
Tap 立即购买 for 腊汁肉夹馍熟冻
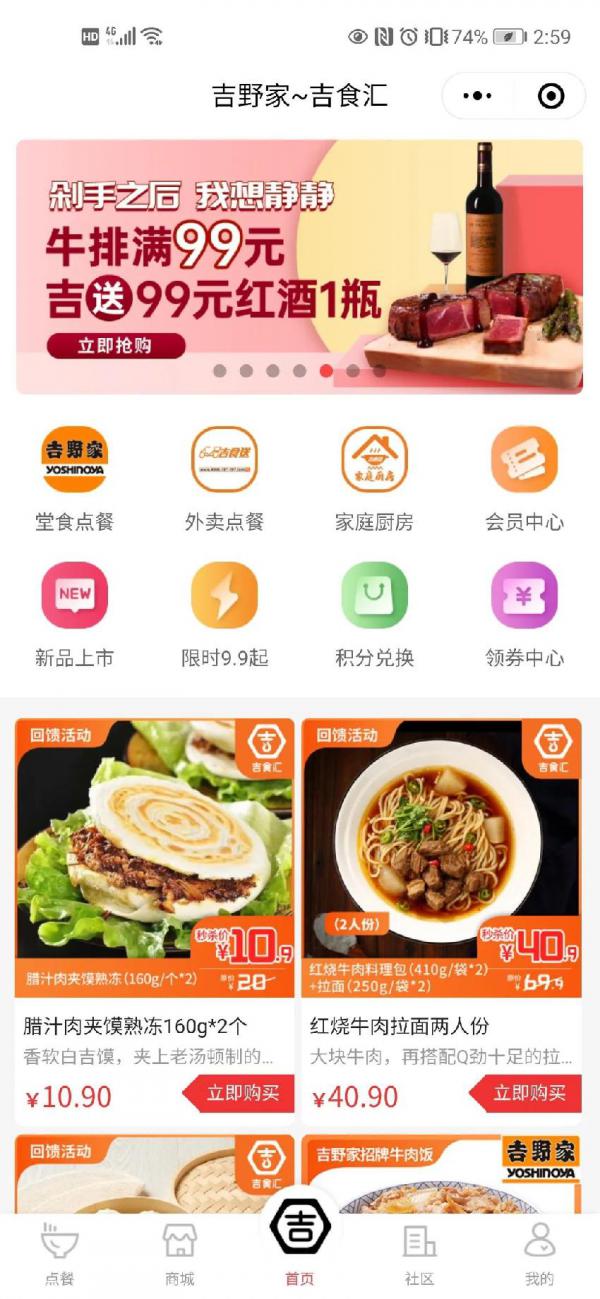(x=238, y=1093)
